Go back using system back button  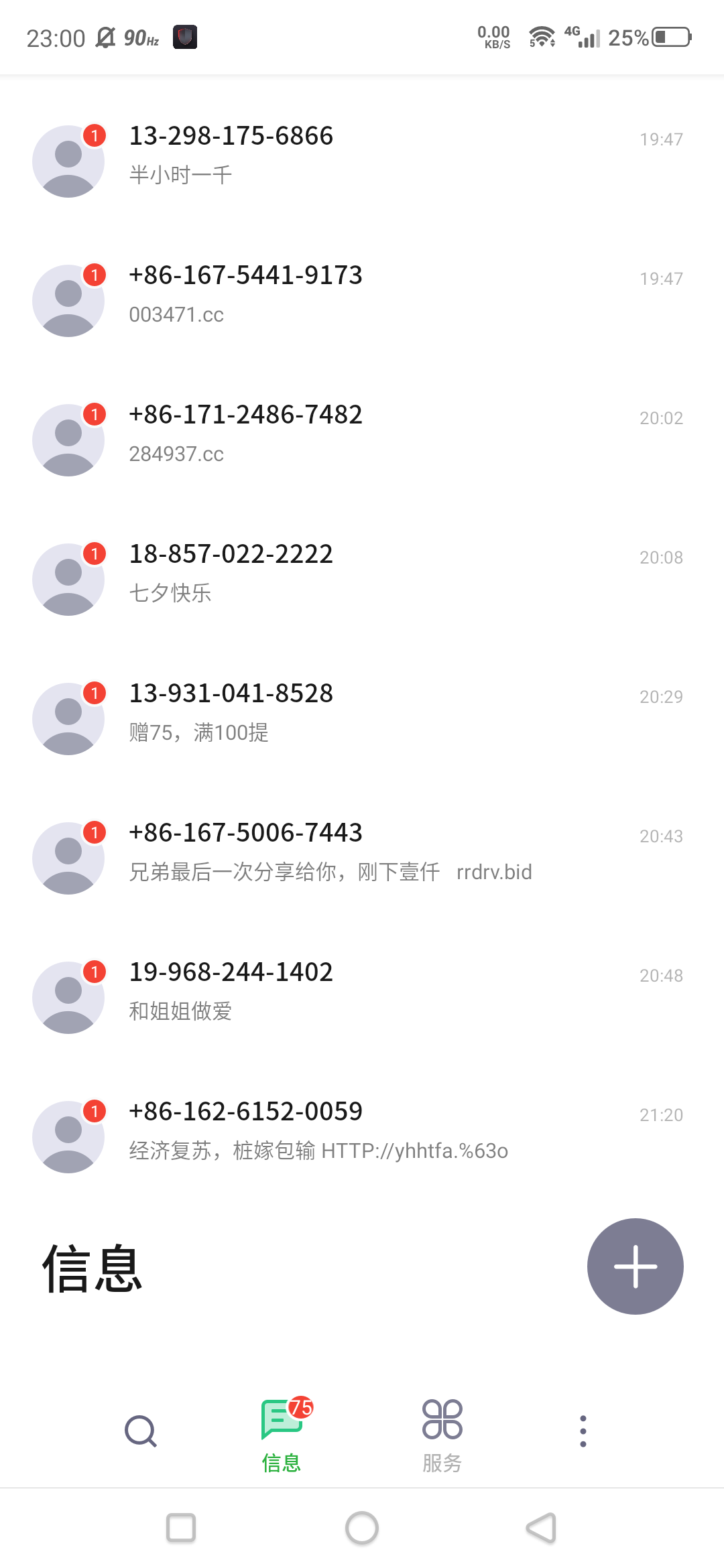(542, 1528)
